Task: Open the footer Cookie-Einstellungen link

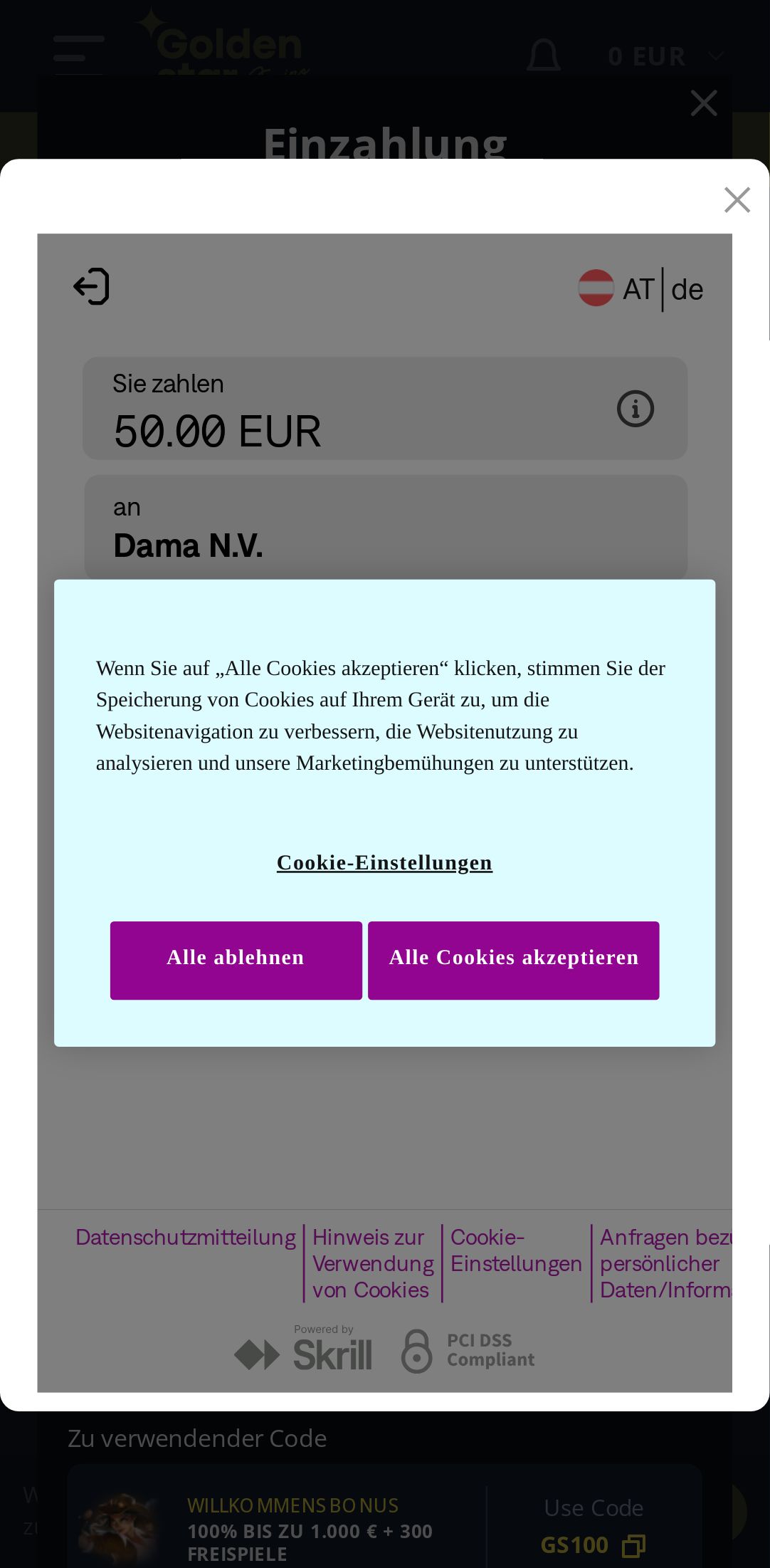Action: click(x=516, y=1250)
